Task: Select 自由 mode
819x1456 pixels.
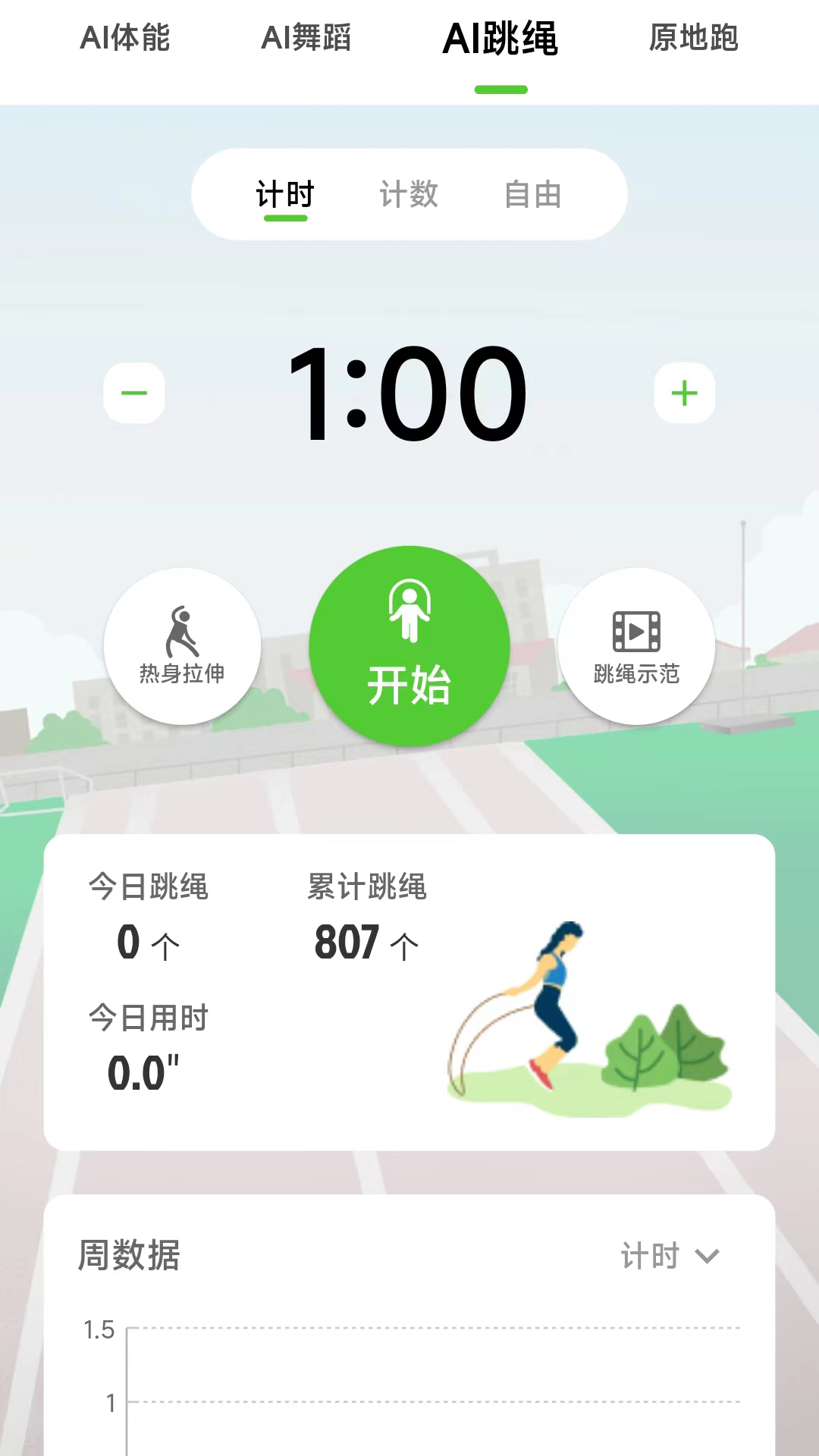Action: pos(533,195)
